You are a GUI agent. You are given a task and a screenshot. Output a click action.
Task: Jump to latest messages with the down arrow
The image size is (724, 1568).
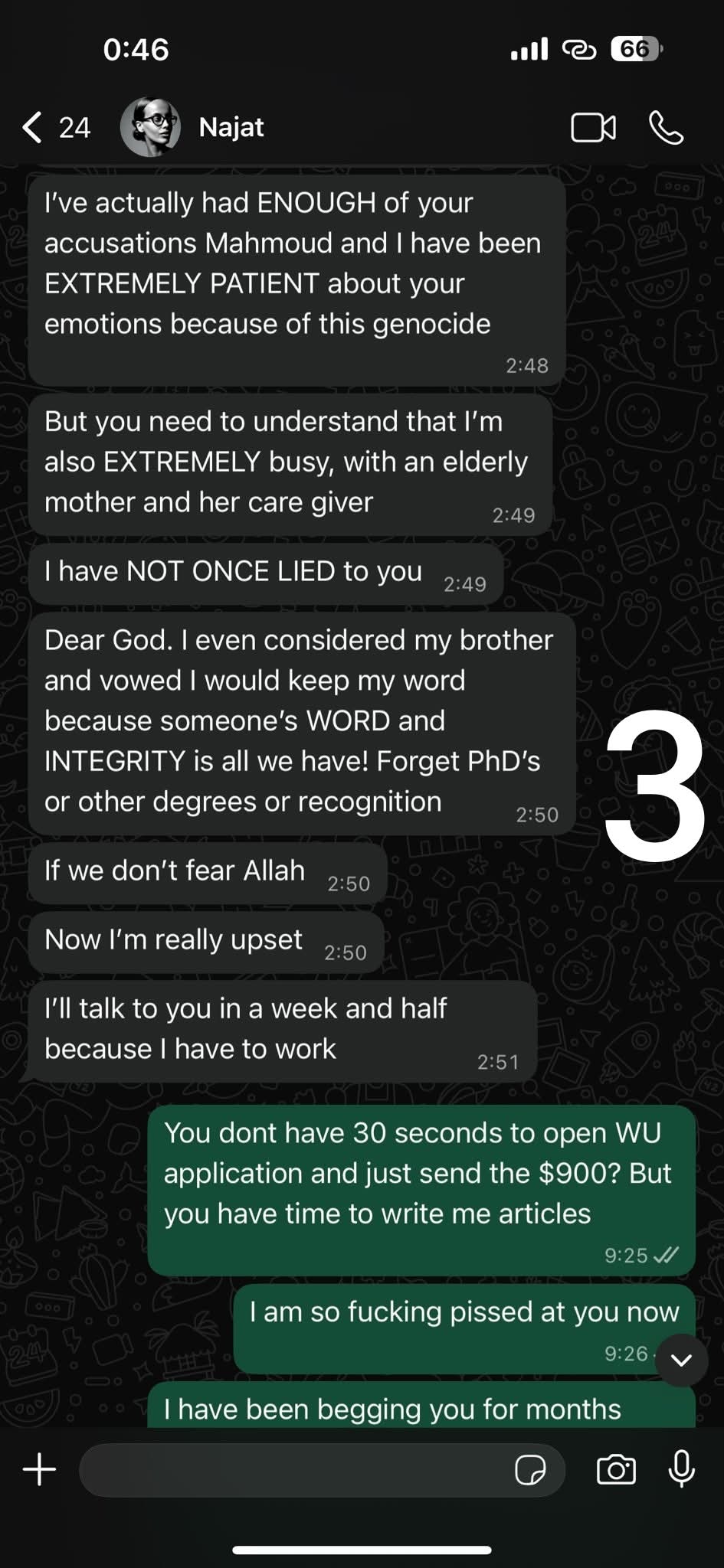[x=681, y=1360]
